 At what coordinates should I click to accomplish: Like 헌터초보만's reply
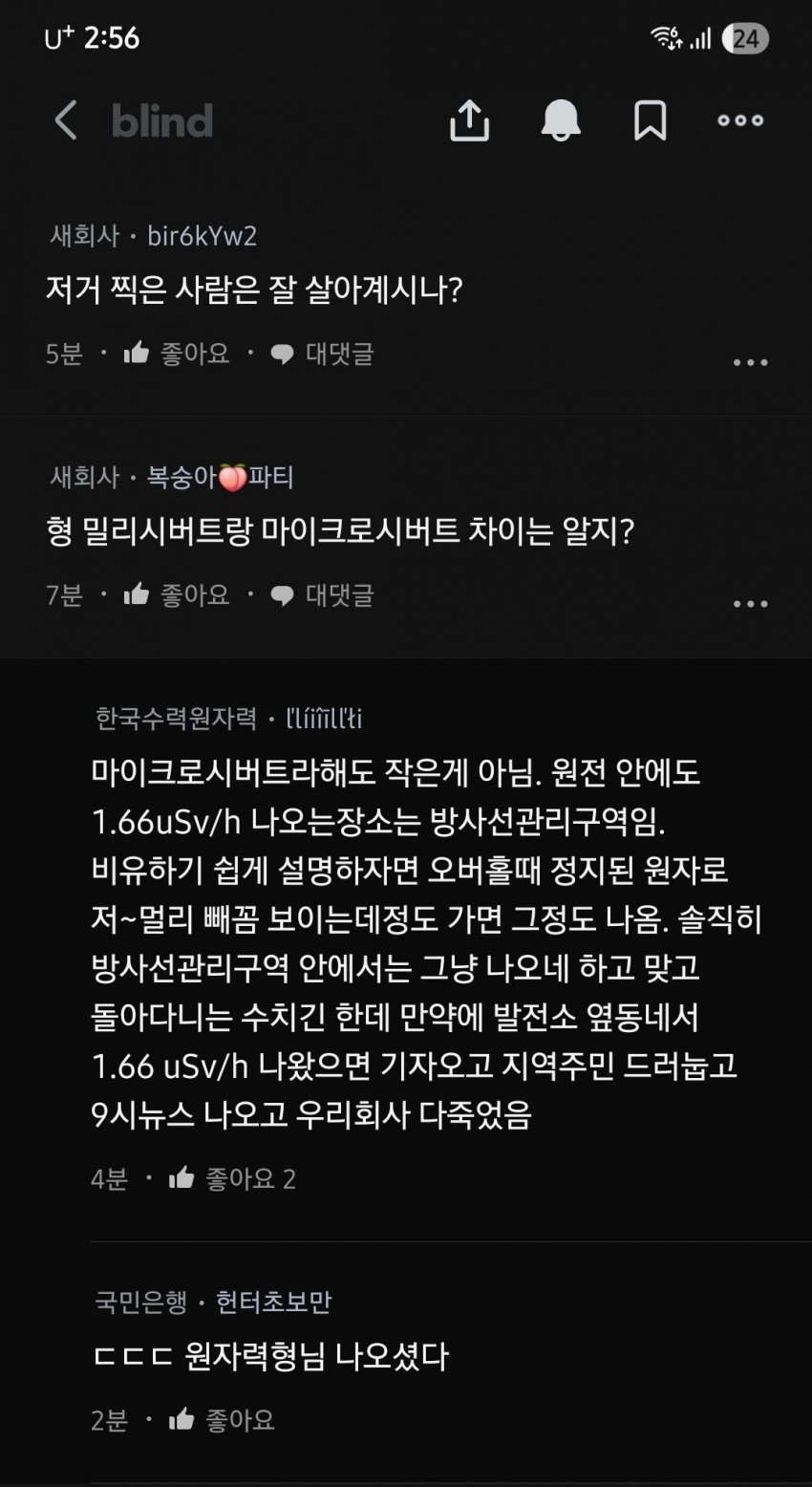222,1420
